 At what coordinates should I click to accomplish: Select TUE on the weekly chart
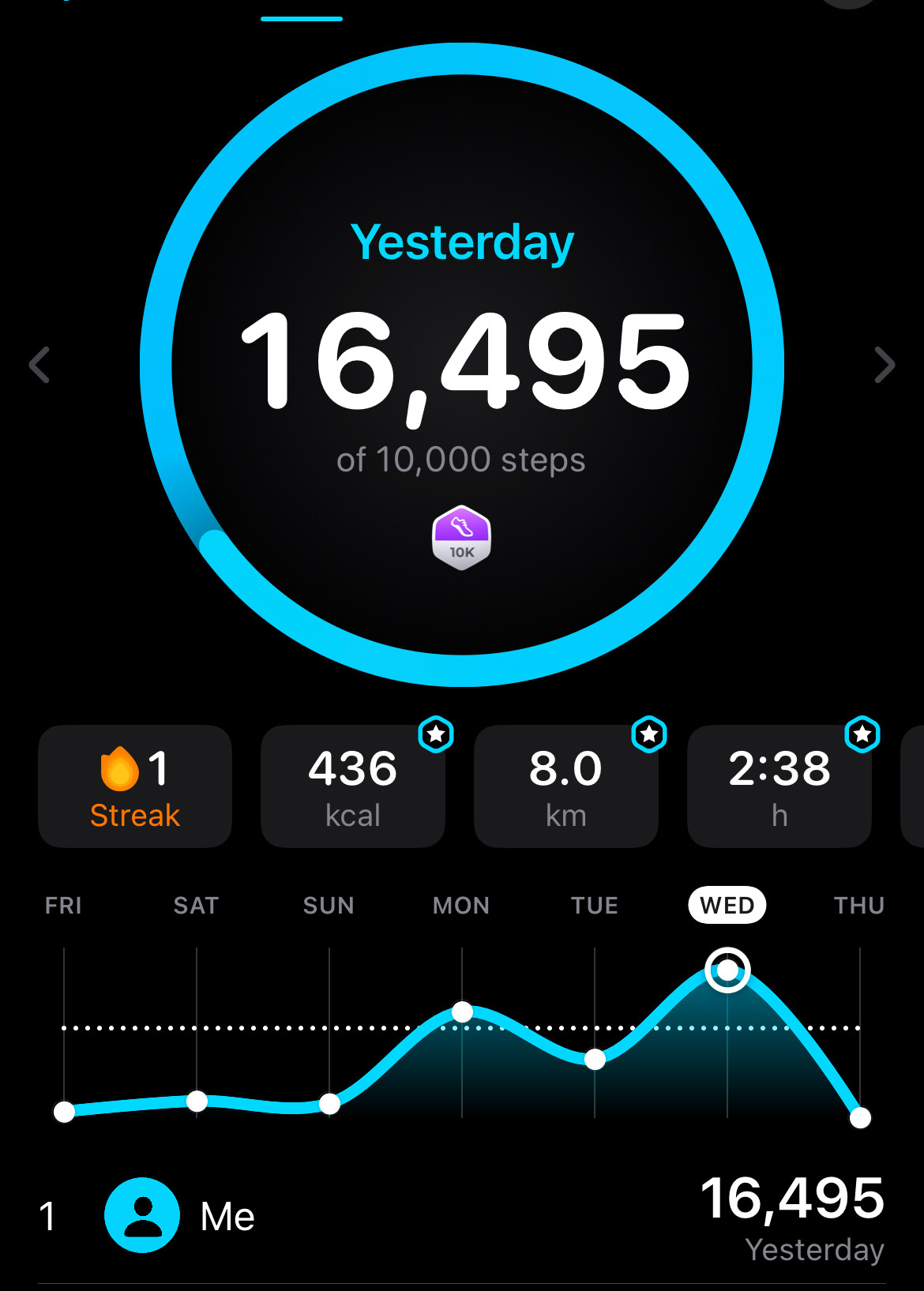(x=595, y=906)
